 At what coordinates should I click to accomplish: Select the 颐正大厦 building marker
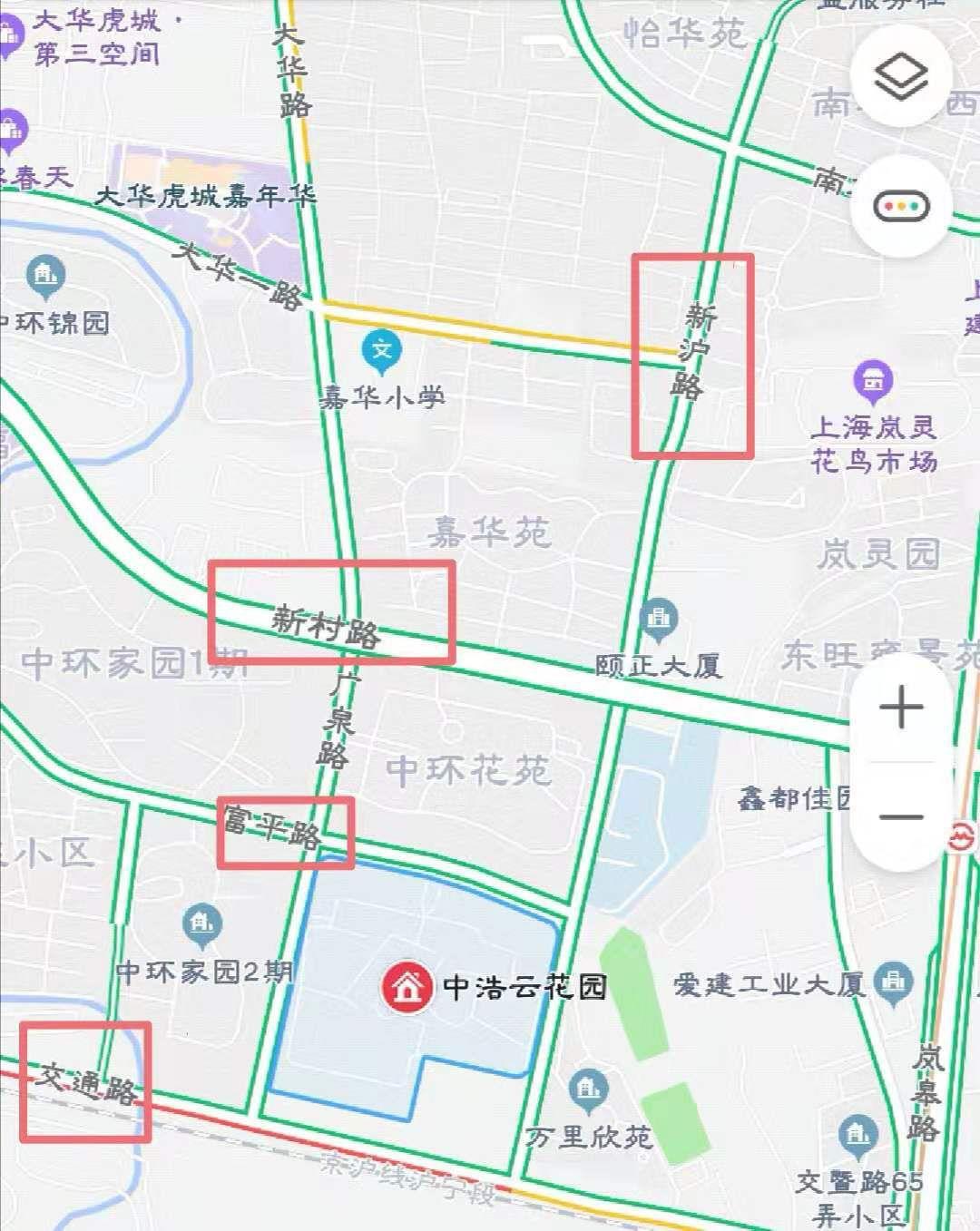click(659, 620)
